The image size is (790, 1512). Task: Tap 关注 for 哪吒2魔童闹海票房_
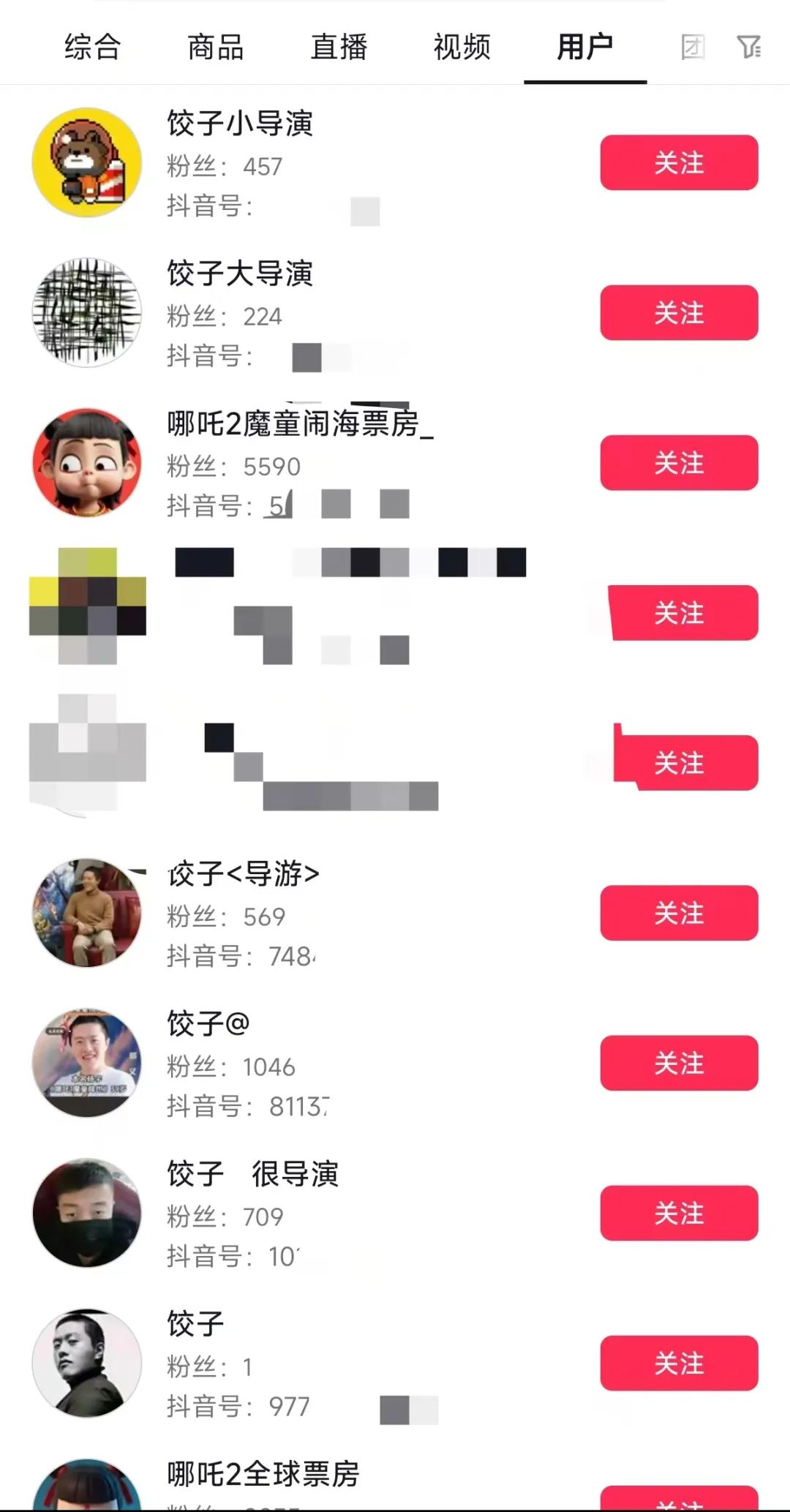pos(678,462)
